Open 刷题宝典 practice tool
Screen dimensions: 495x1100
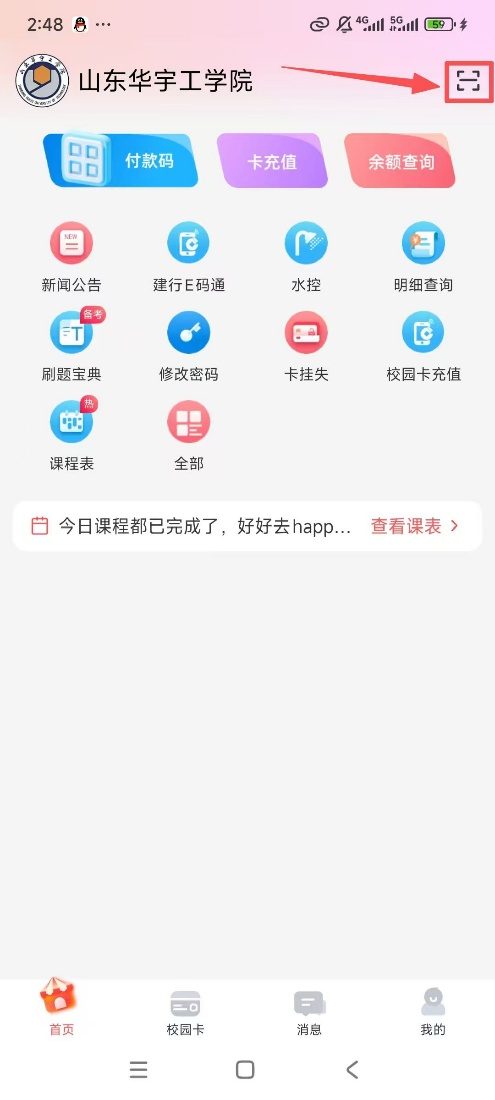(x=71, y=347)
